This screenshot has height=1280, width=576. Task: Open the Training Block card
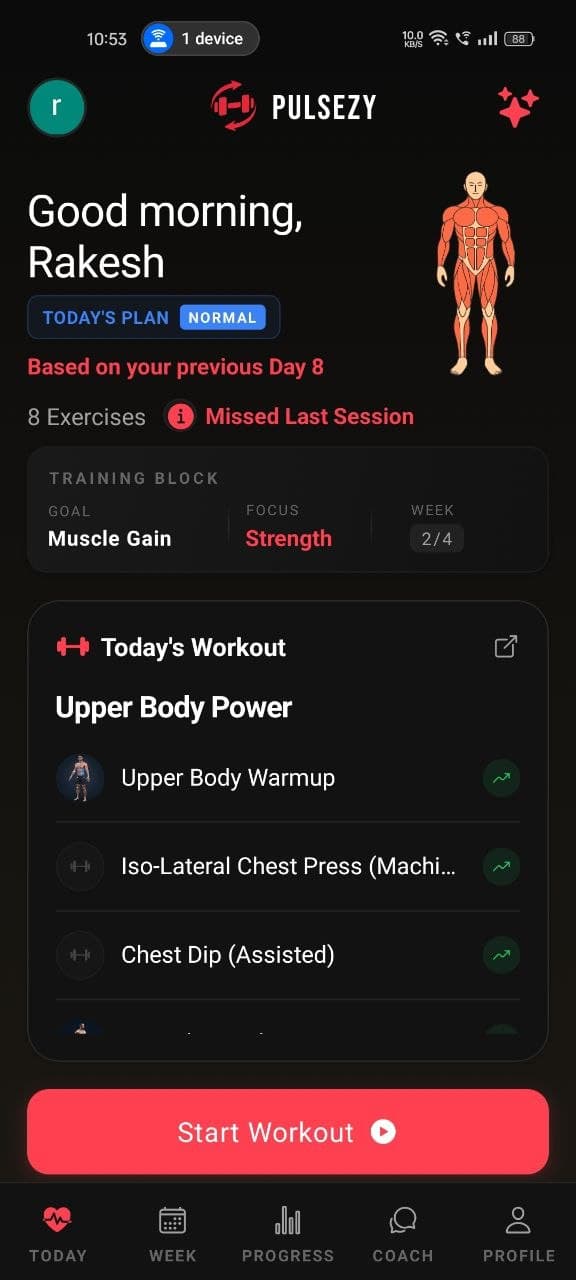(x=288, y=509)
